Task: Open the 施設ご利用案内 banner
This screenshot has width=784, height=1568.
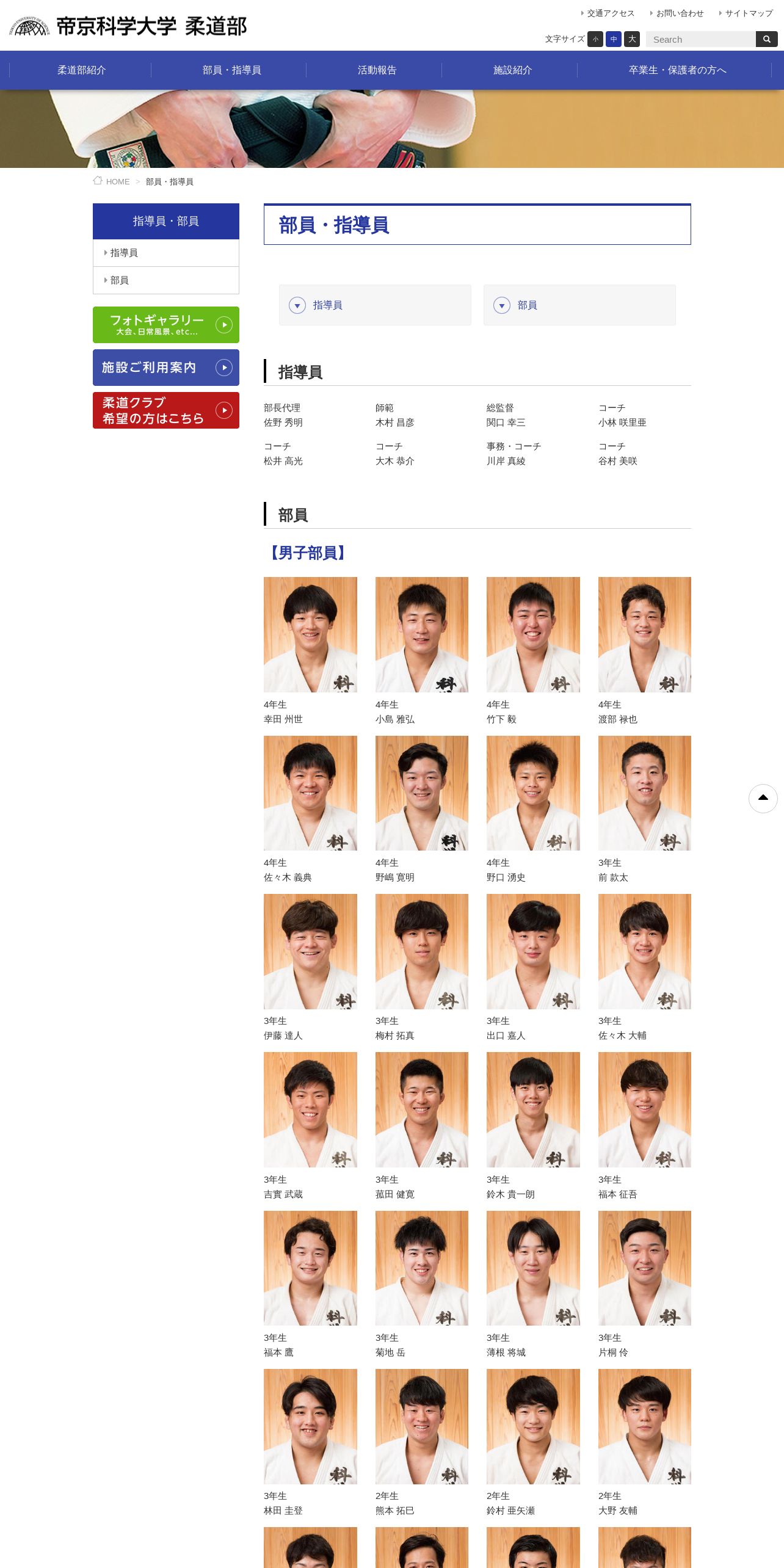Action: tap(166, 368)
